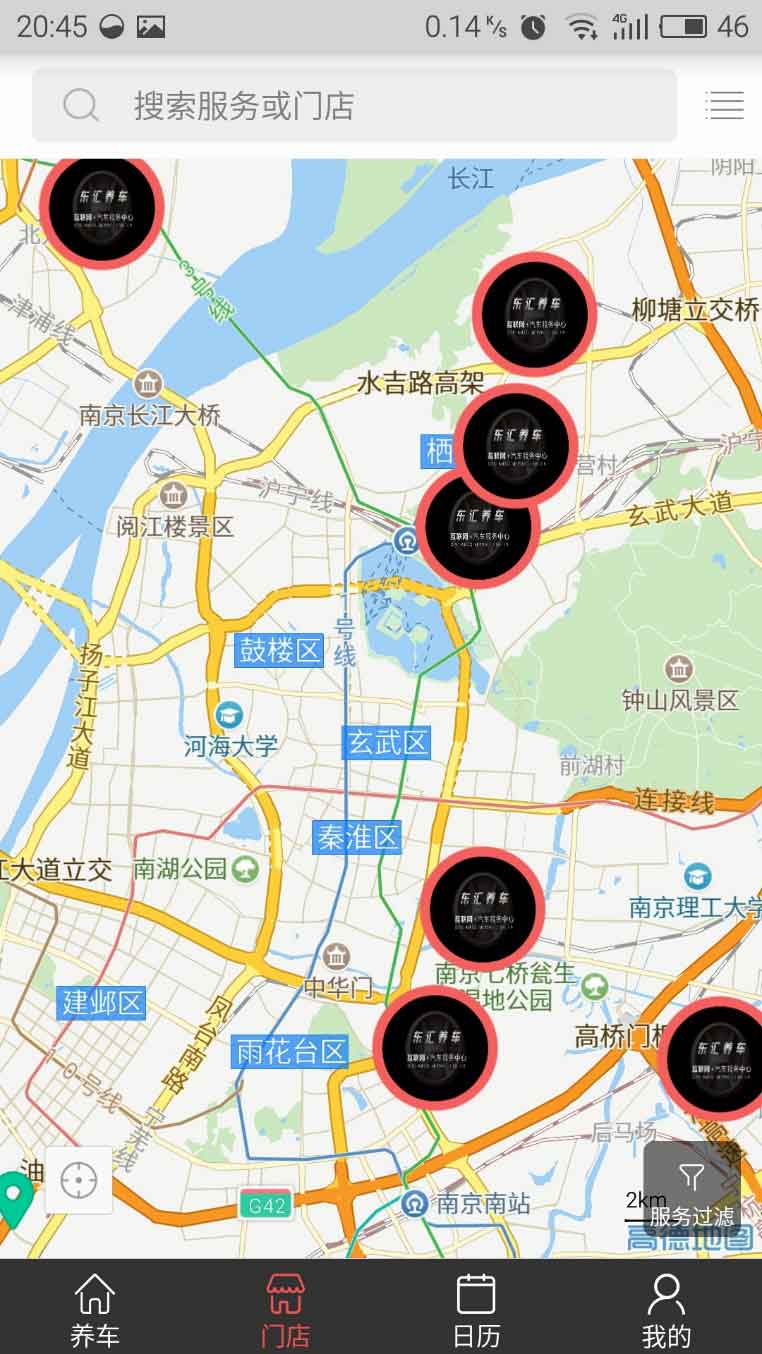This screenshot has width=762, height=1354.
Task: Recenter map with the locate-me button
Action: point(79,1180)
